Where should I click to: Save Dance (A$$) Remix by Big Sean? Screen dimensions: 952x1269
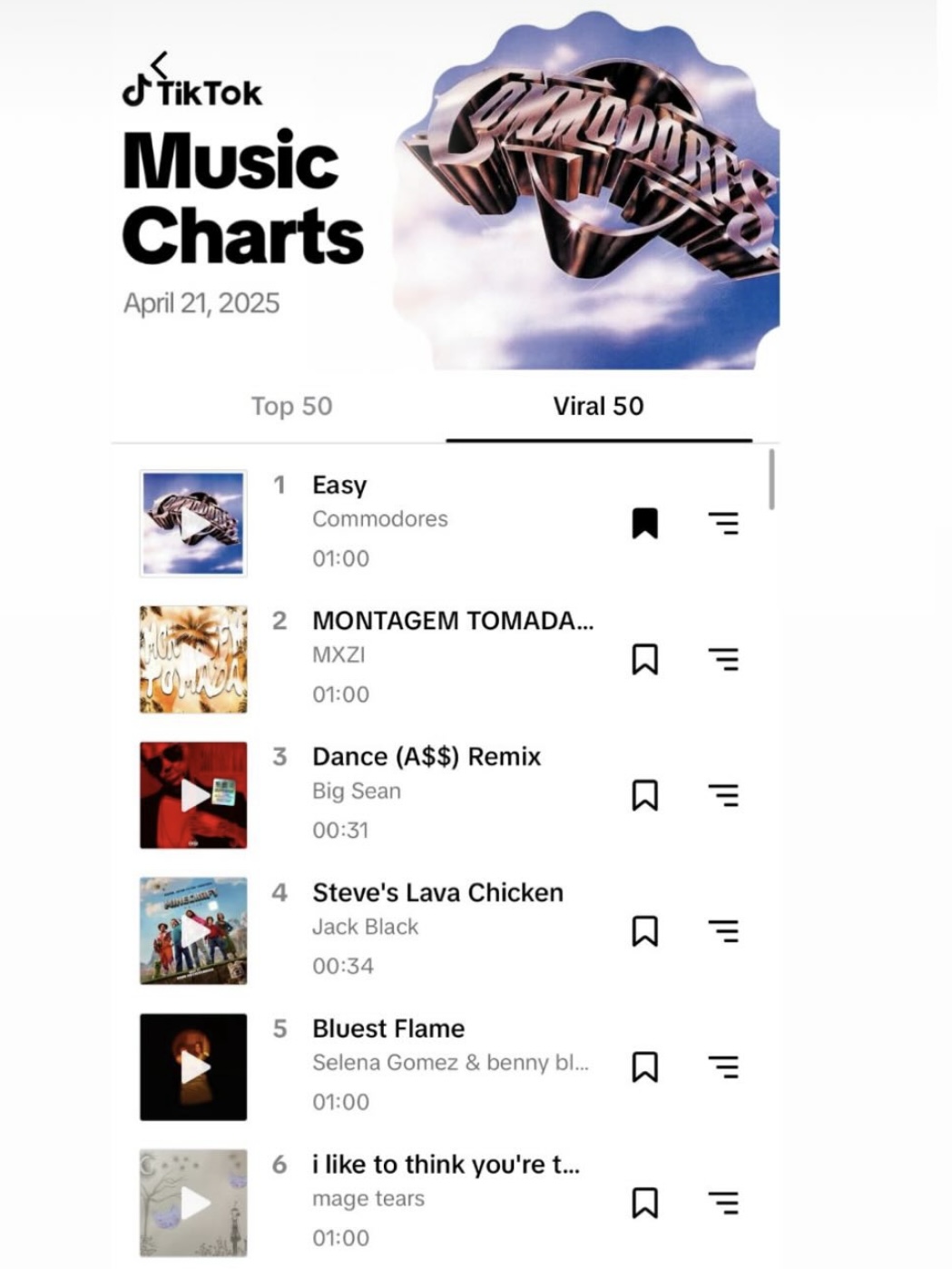[x=644, y=795]
